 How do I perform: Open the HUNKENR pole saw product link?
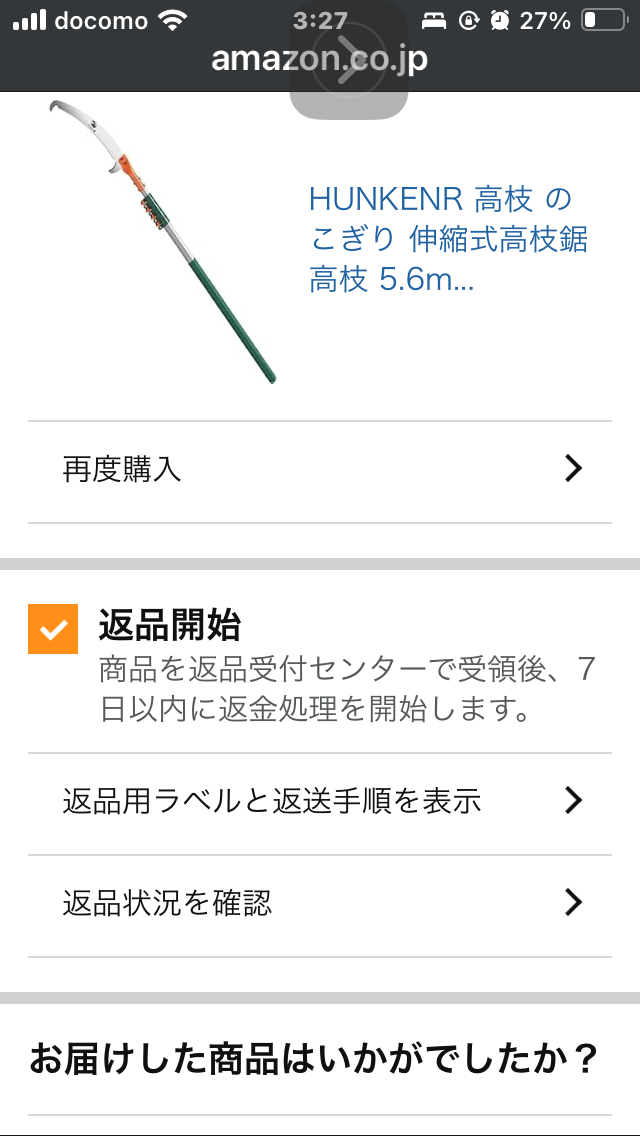coord(447,240)
